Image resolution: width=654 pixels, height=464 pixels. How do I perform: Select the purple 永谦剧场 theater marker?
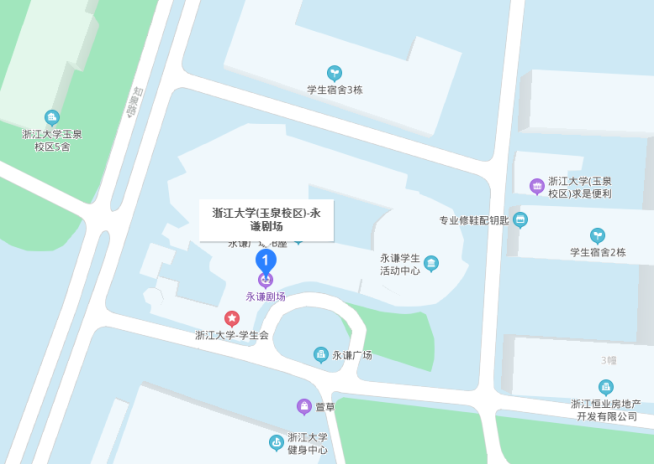click(x=265, y=280)
